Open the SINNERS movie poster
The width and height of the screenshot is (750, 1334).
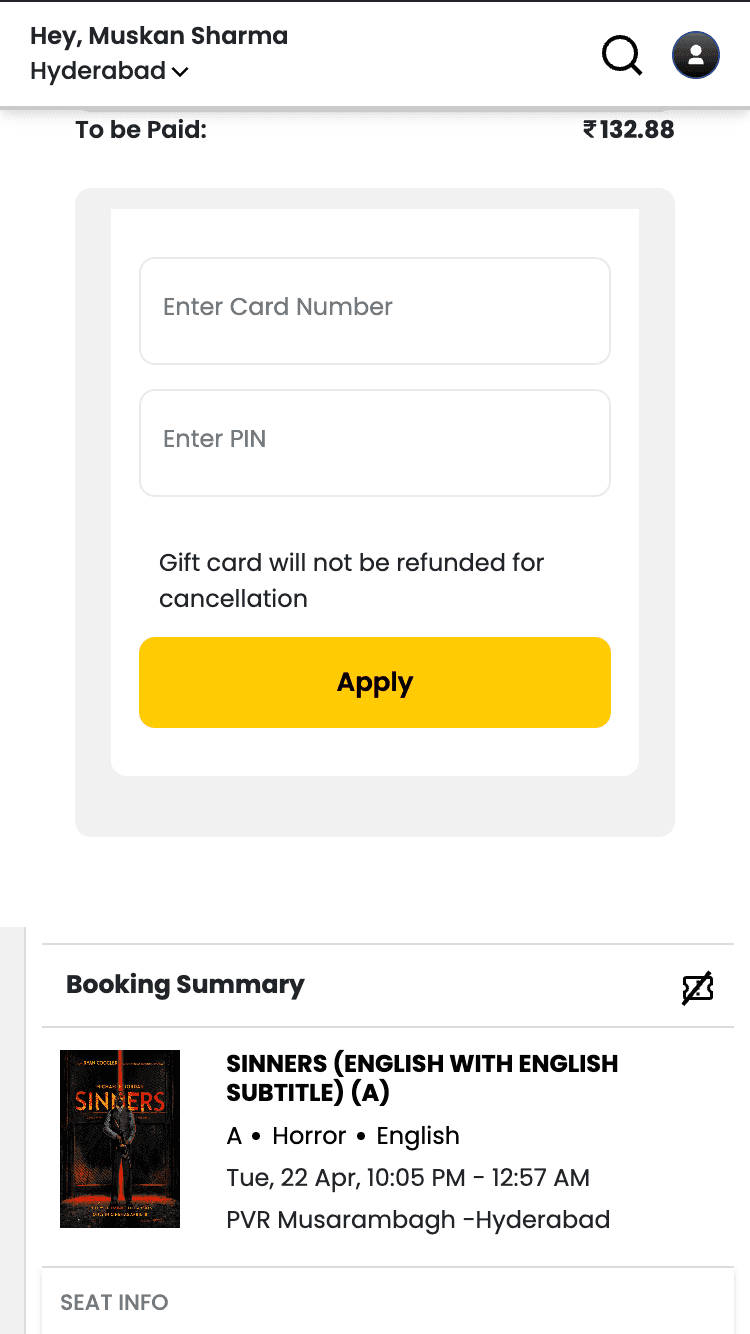119,1138
